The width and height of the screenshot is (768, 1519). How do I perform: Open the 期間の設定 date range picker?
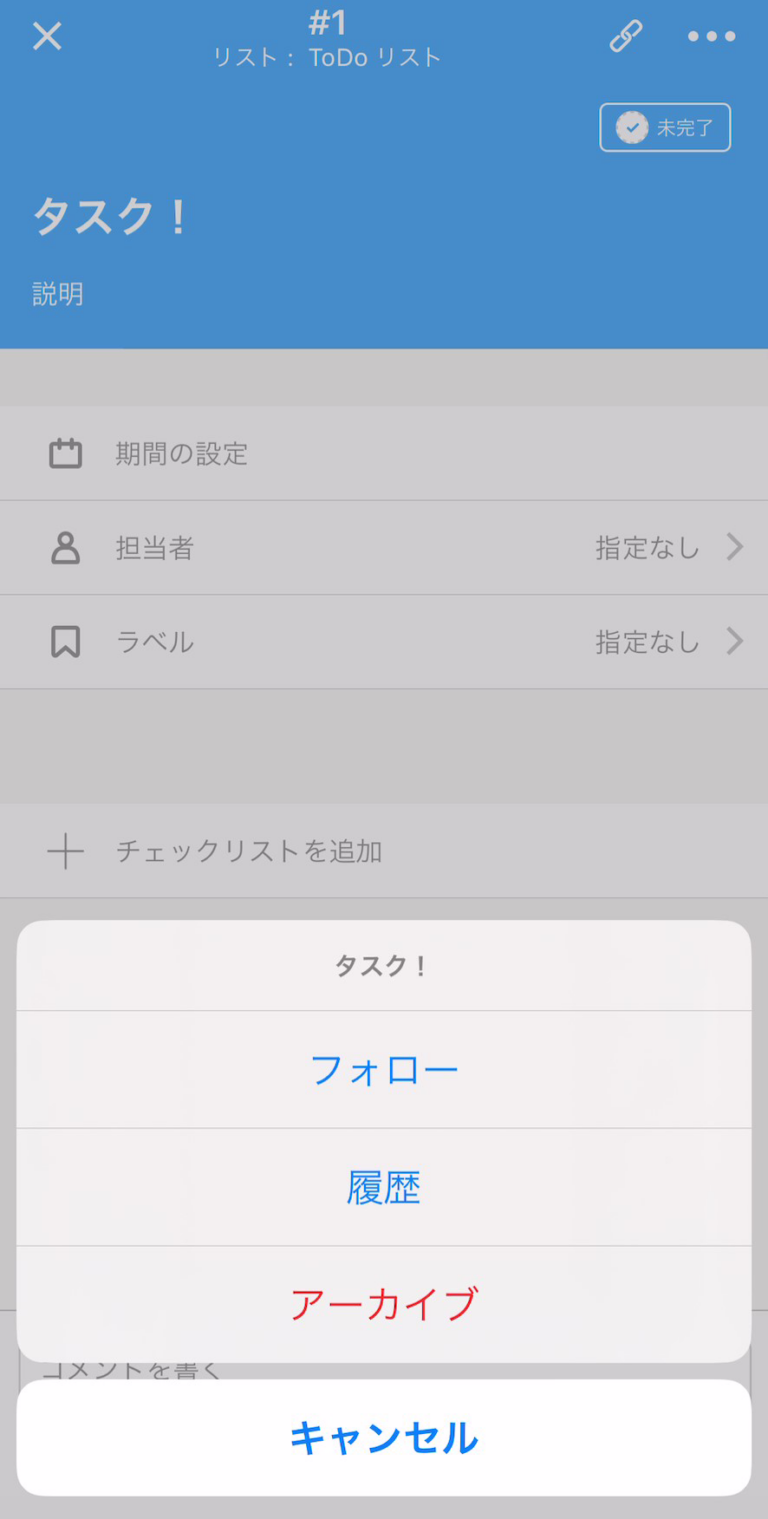[300, 452]
